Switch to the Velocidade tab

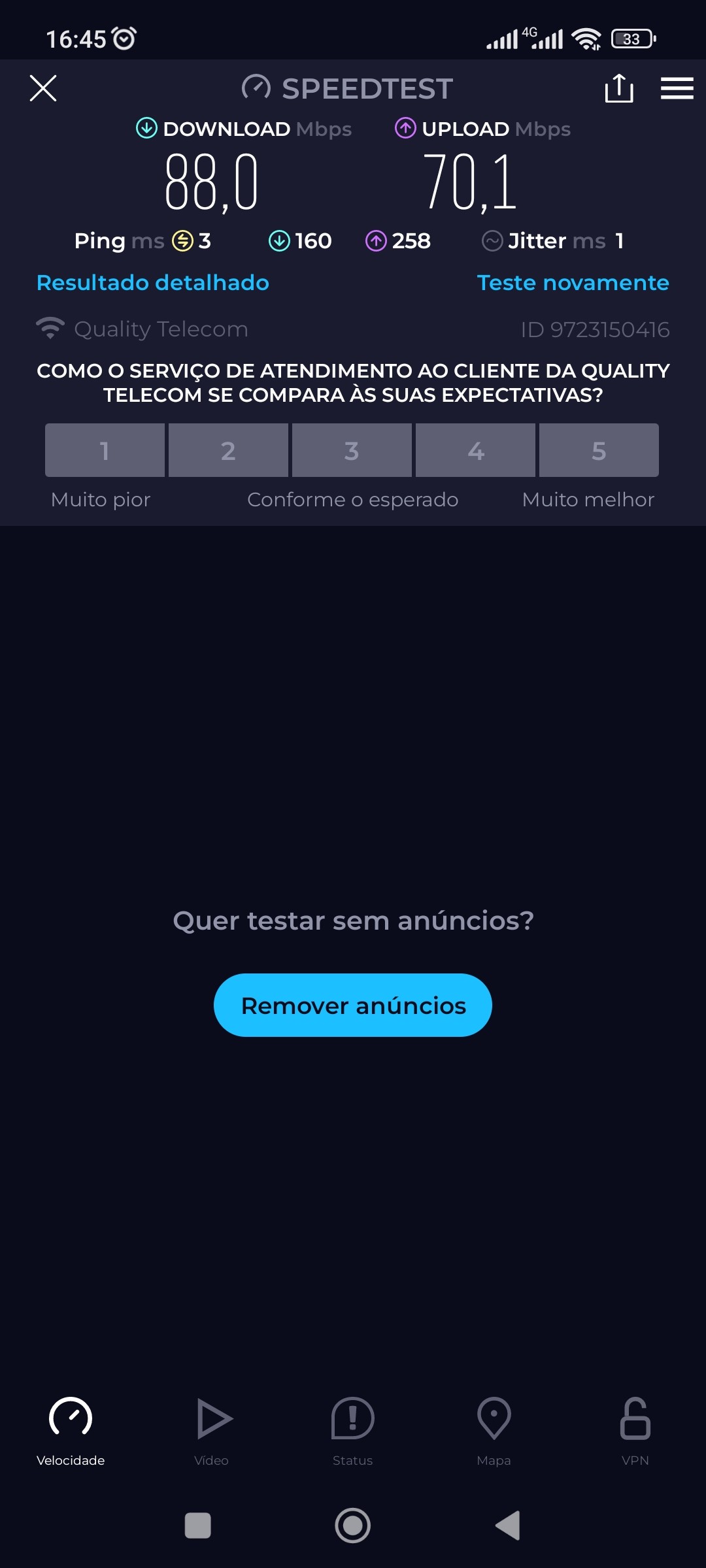point(71,1431)
